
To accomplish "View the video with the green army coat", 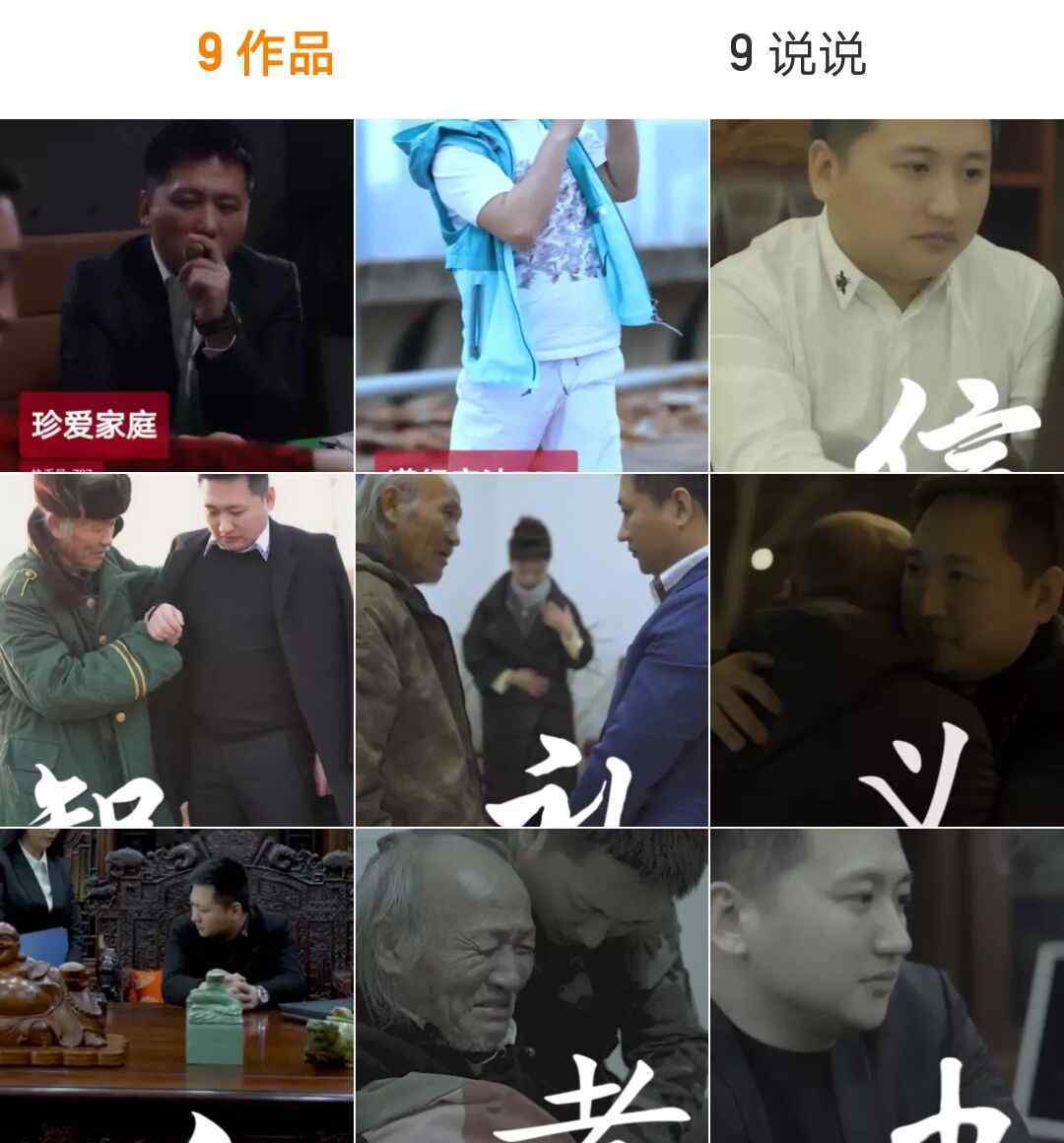I will pyautogui.click(x=176, y=650).
